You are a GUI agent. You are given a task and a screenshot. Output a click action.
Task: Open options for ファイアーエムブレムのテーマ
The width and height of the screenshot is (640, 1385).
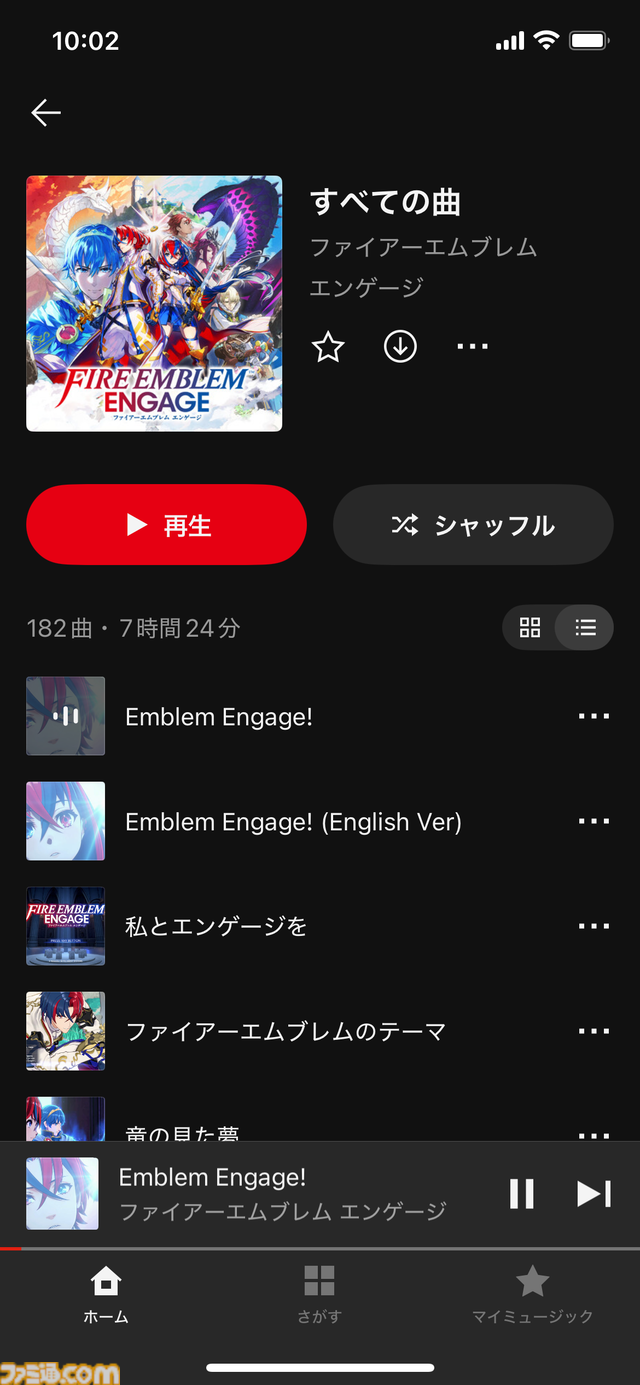click(594, 1031)
